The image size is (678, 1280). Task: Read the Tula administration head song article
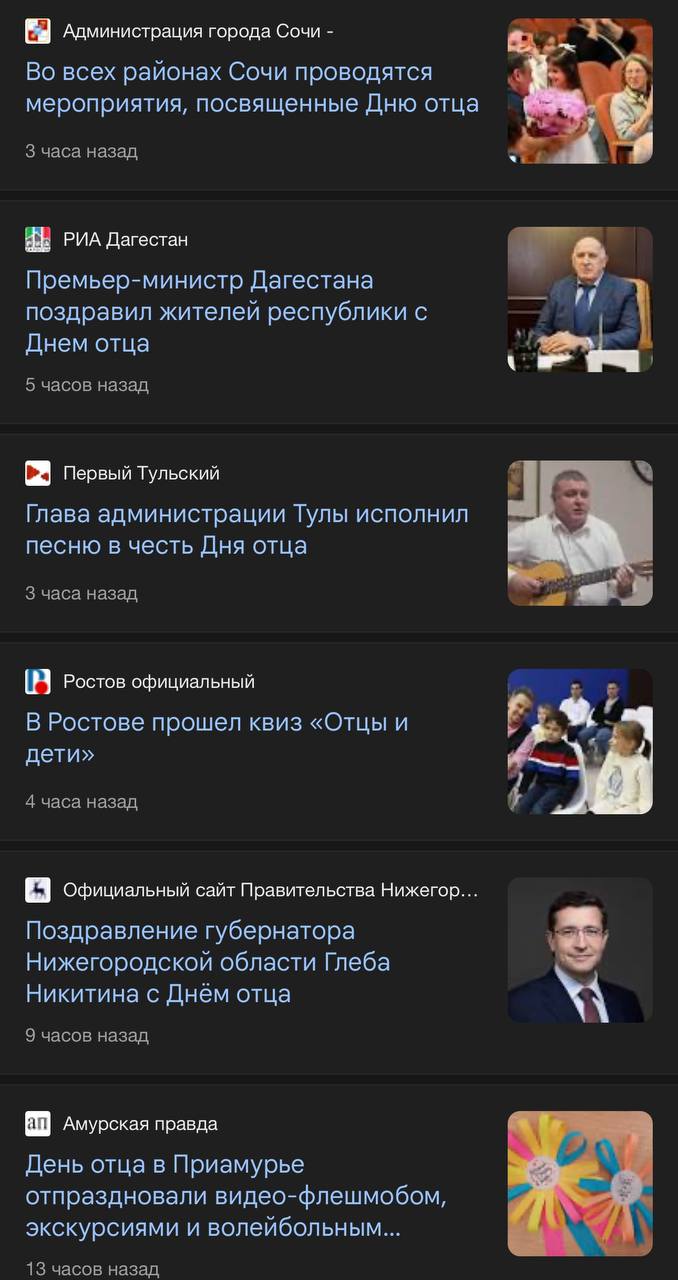(x=247, y=530)
